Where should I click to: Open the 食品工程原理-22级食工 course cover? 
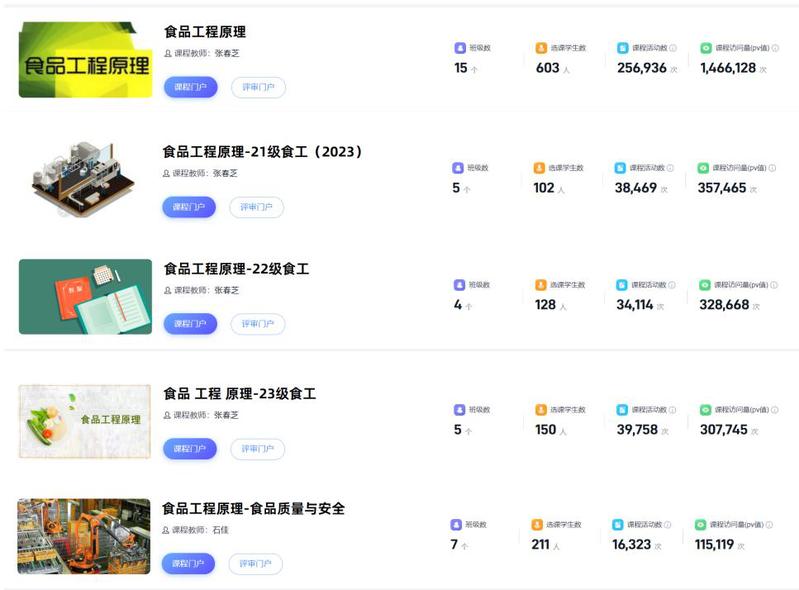85,296
